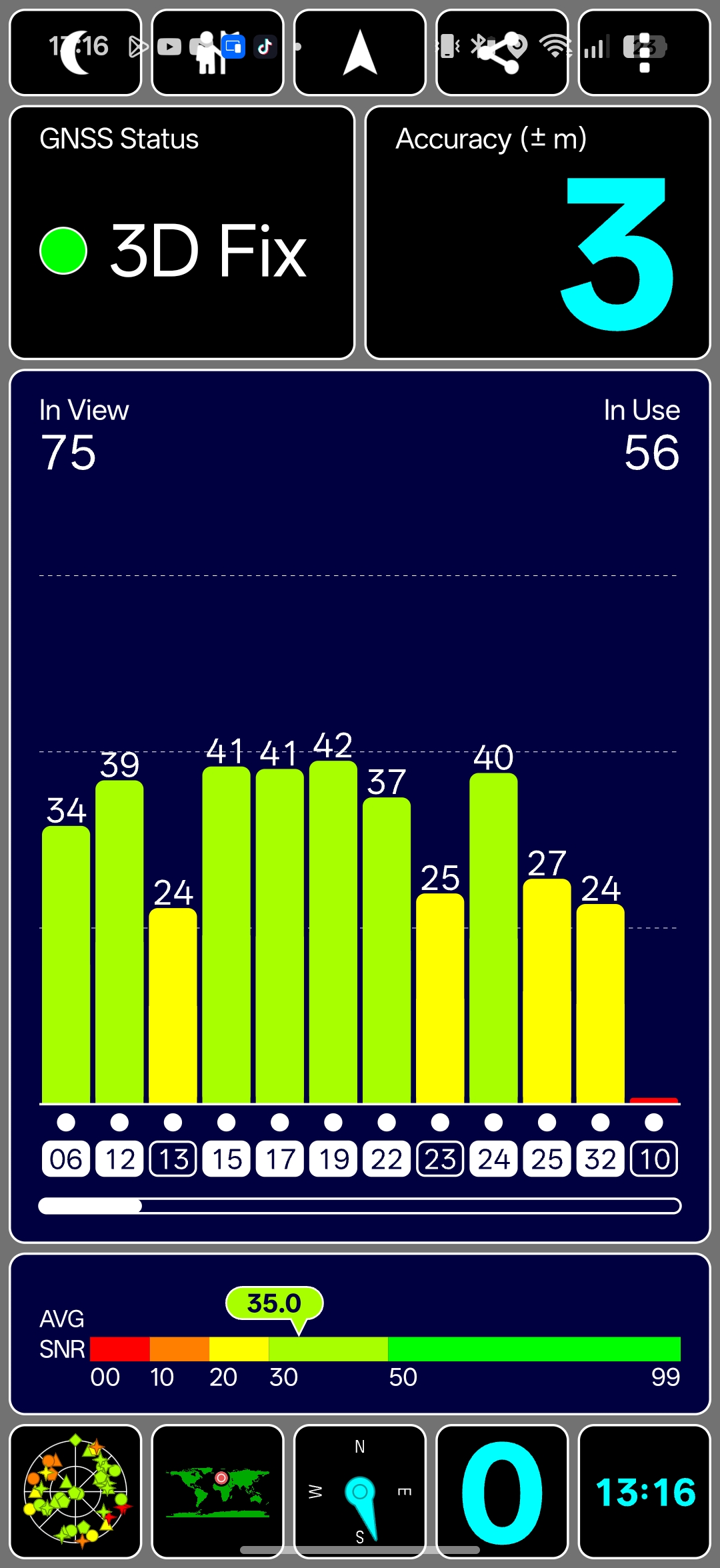Open the AVG SNR panel

coord(360,1333)
